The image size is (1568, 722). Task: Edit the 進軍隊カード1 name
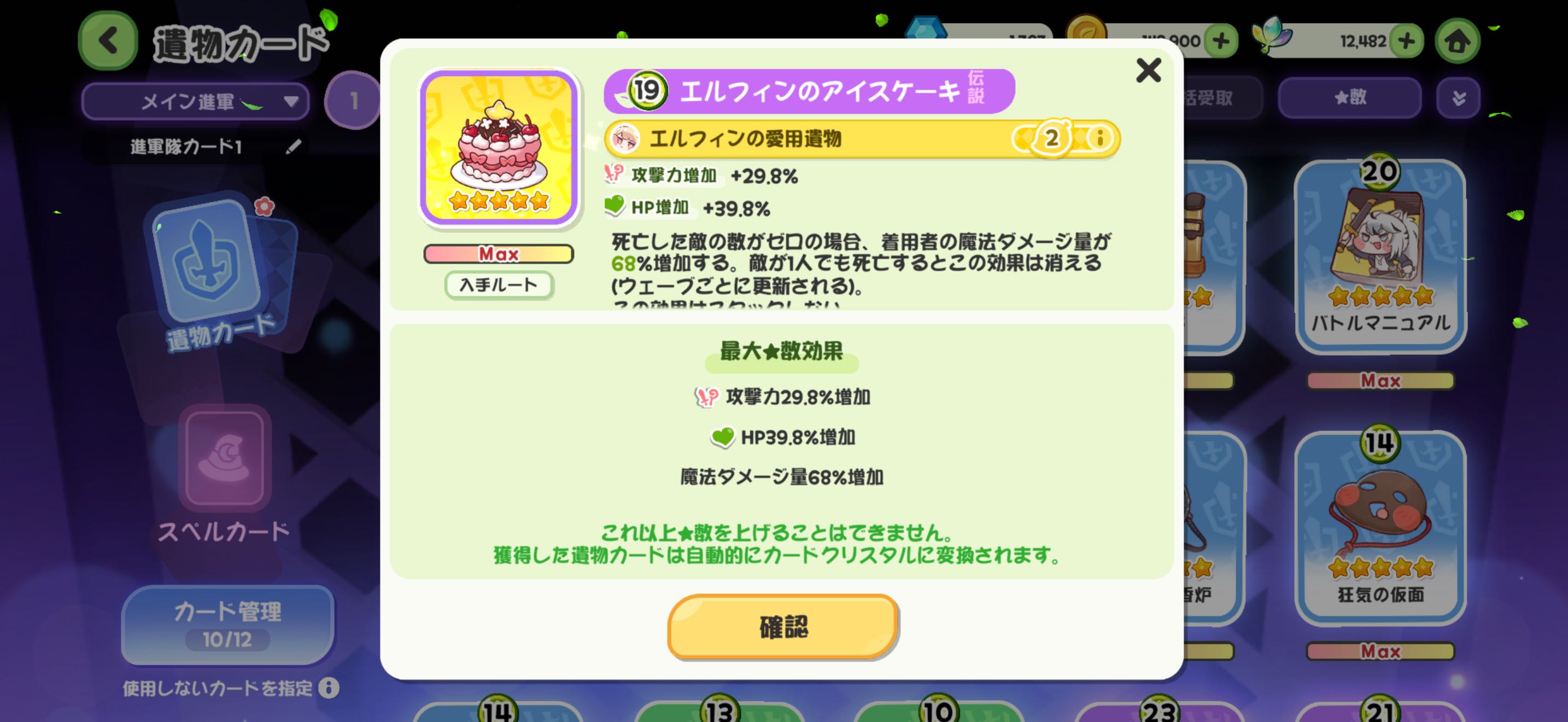pyautogui.click(x=294, y=146)
